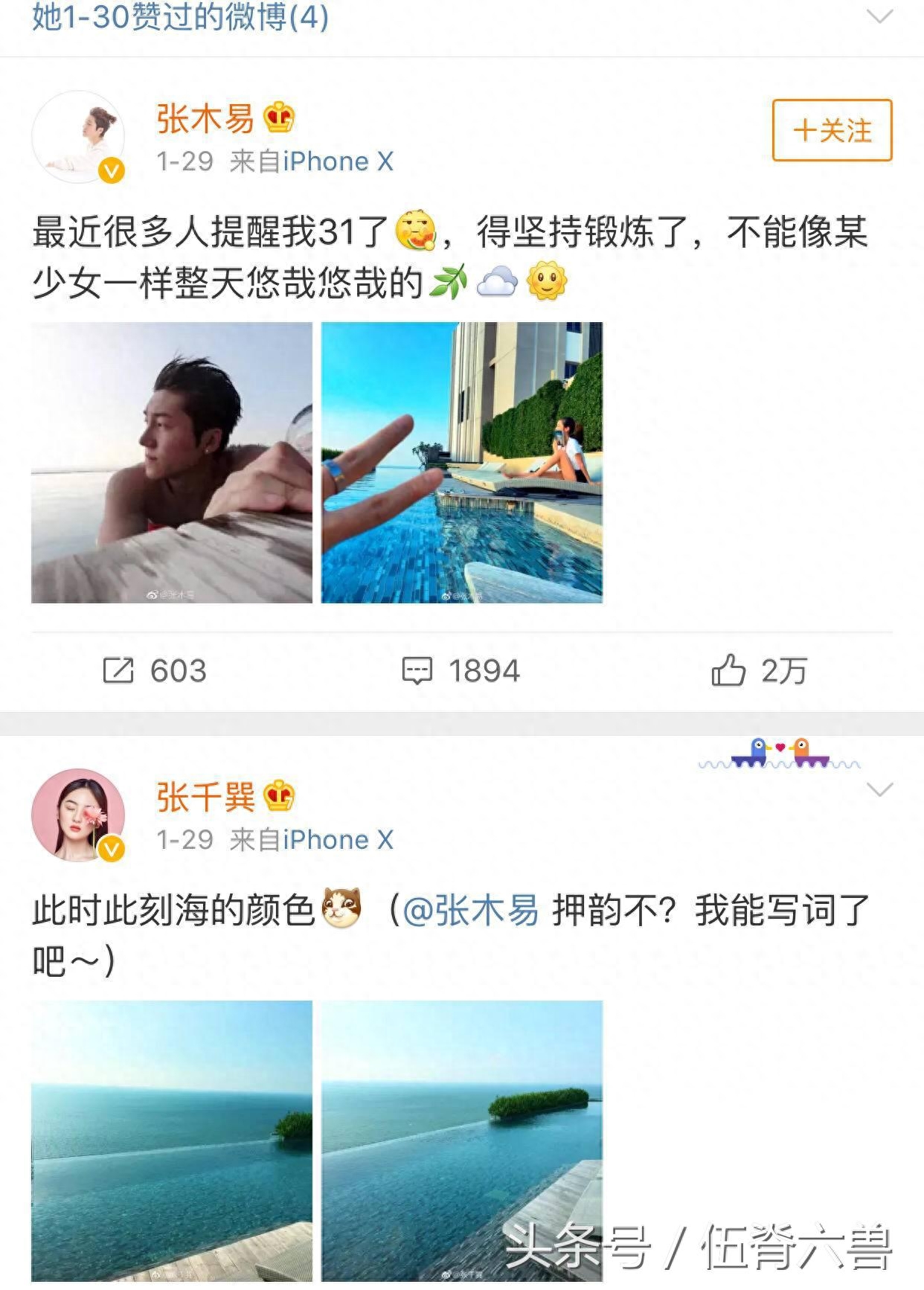Open comments on 张木易's post

coord(461,670)
